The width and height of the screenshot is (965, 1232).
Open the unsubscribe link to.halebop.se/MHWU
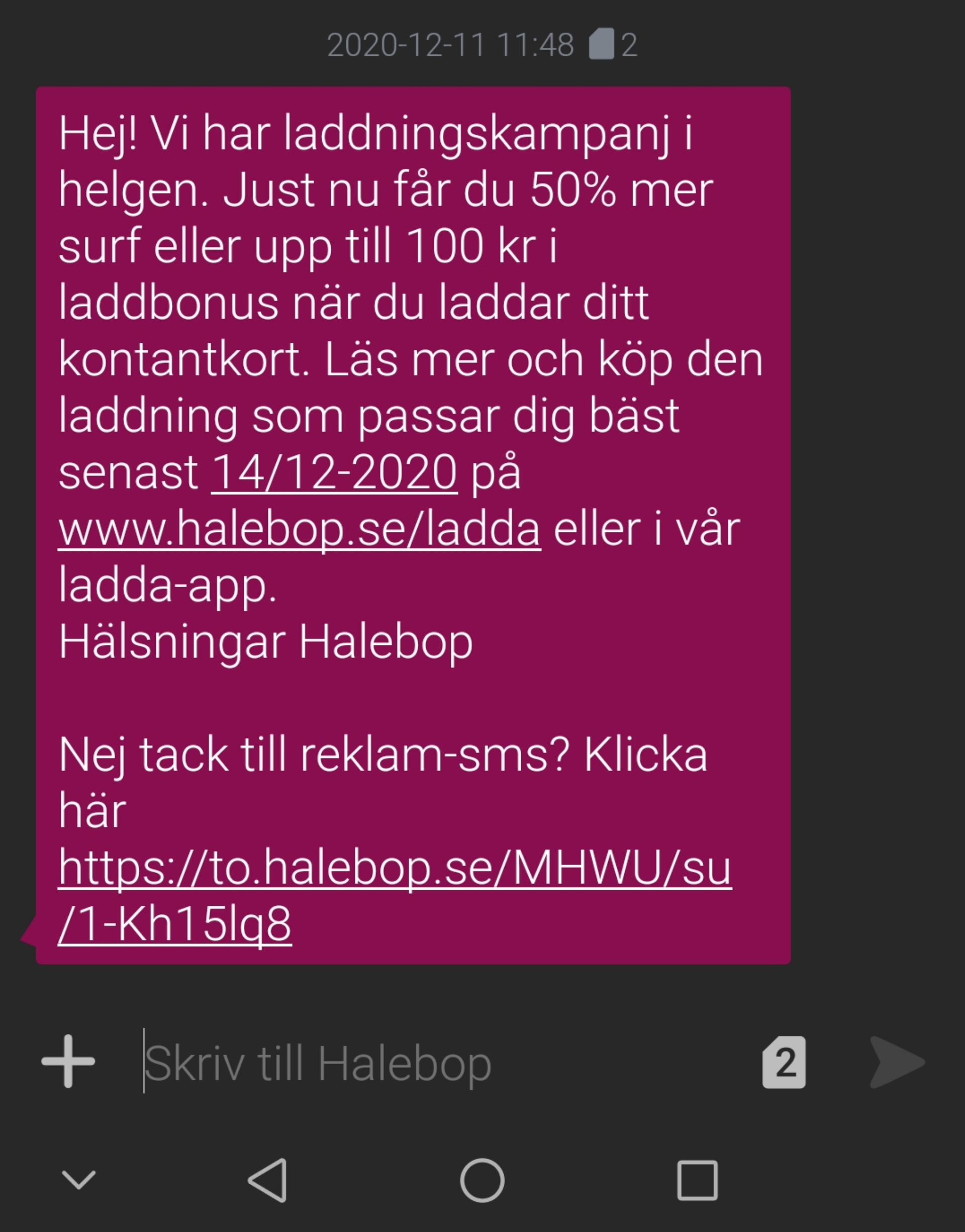pos(395,868)
